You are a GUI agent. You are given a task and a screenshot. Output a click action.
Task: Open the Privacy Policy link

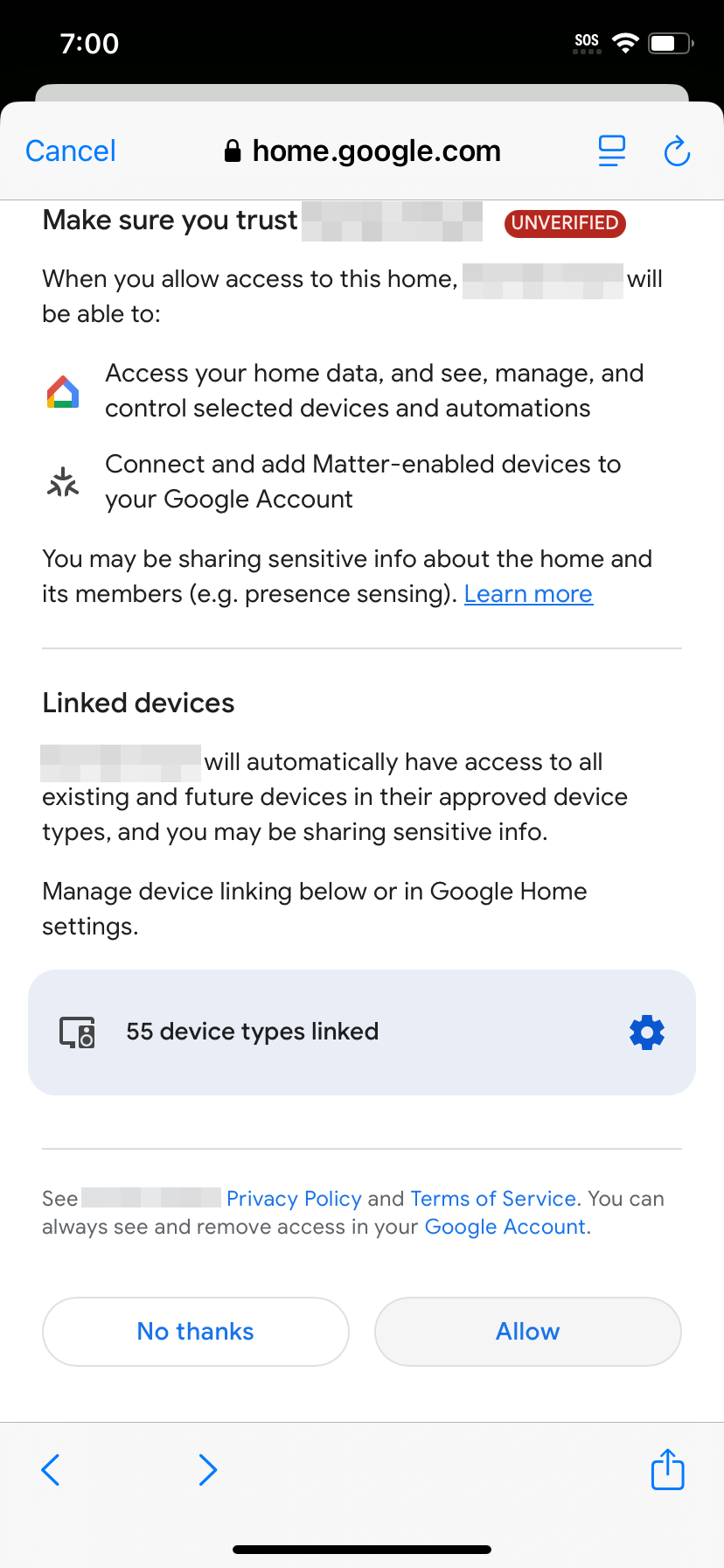click(x=294, y=1199)
